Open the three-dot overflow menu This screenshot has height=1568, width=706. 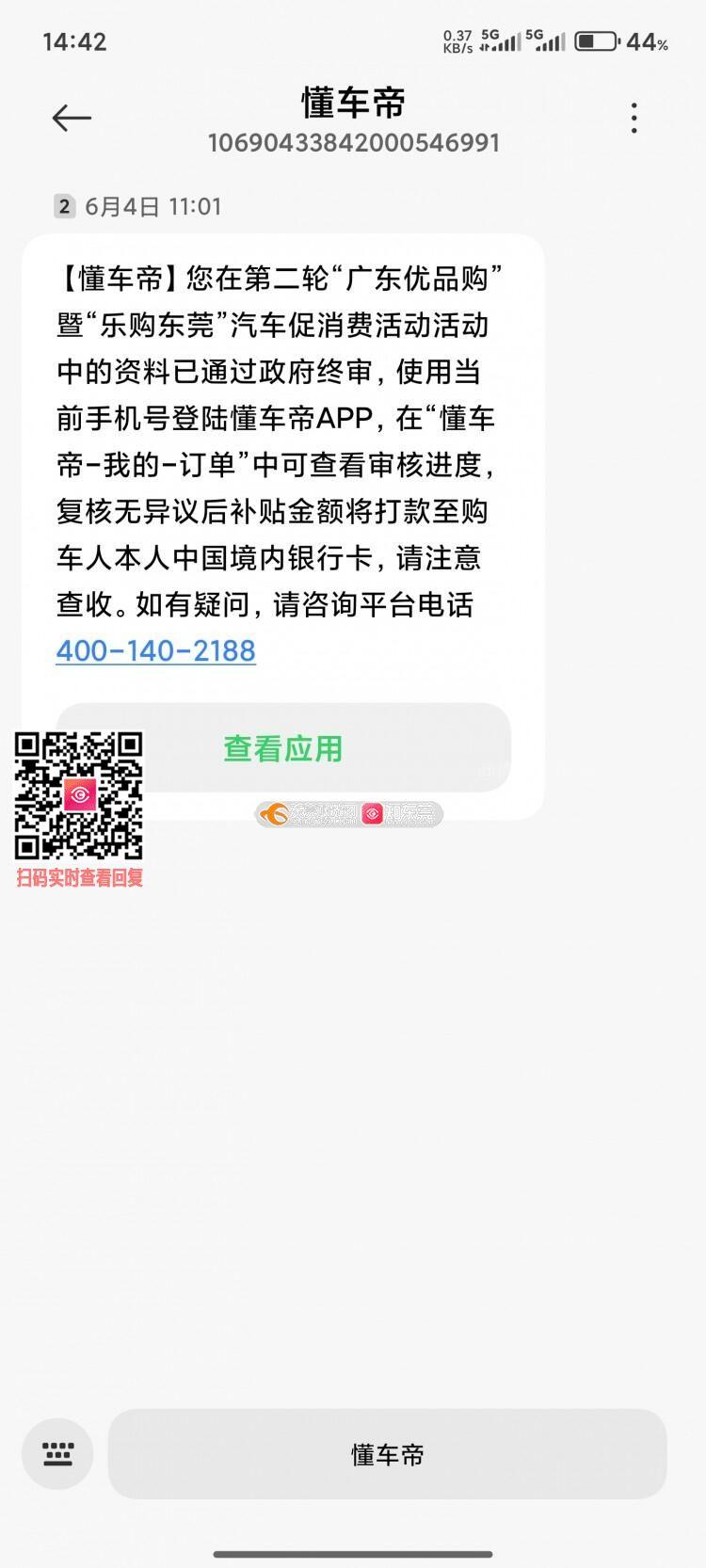point(634,118)
